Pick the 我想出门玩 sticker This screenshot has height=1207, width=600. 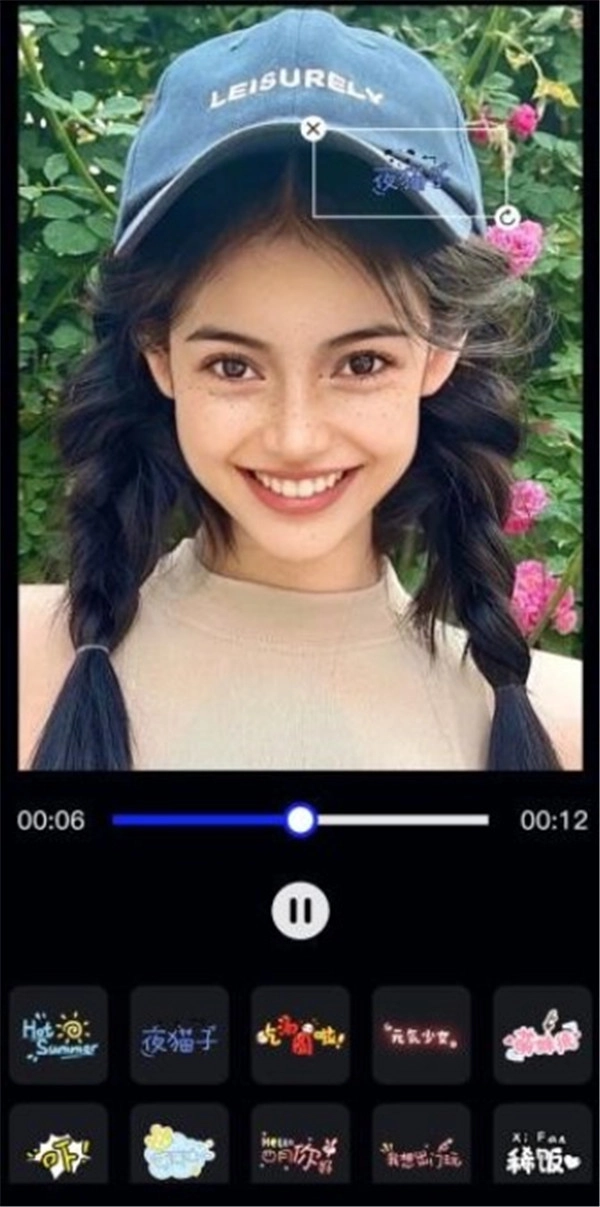coord(421,1148)
